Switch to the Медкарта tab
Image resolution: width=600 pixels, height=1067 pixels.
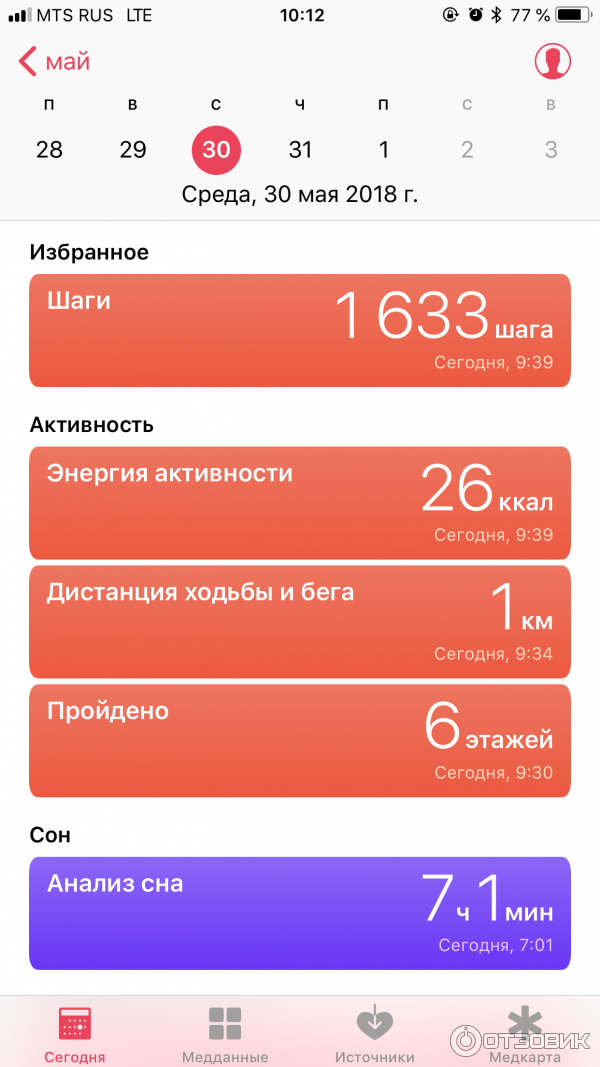coord(525,1033)
